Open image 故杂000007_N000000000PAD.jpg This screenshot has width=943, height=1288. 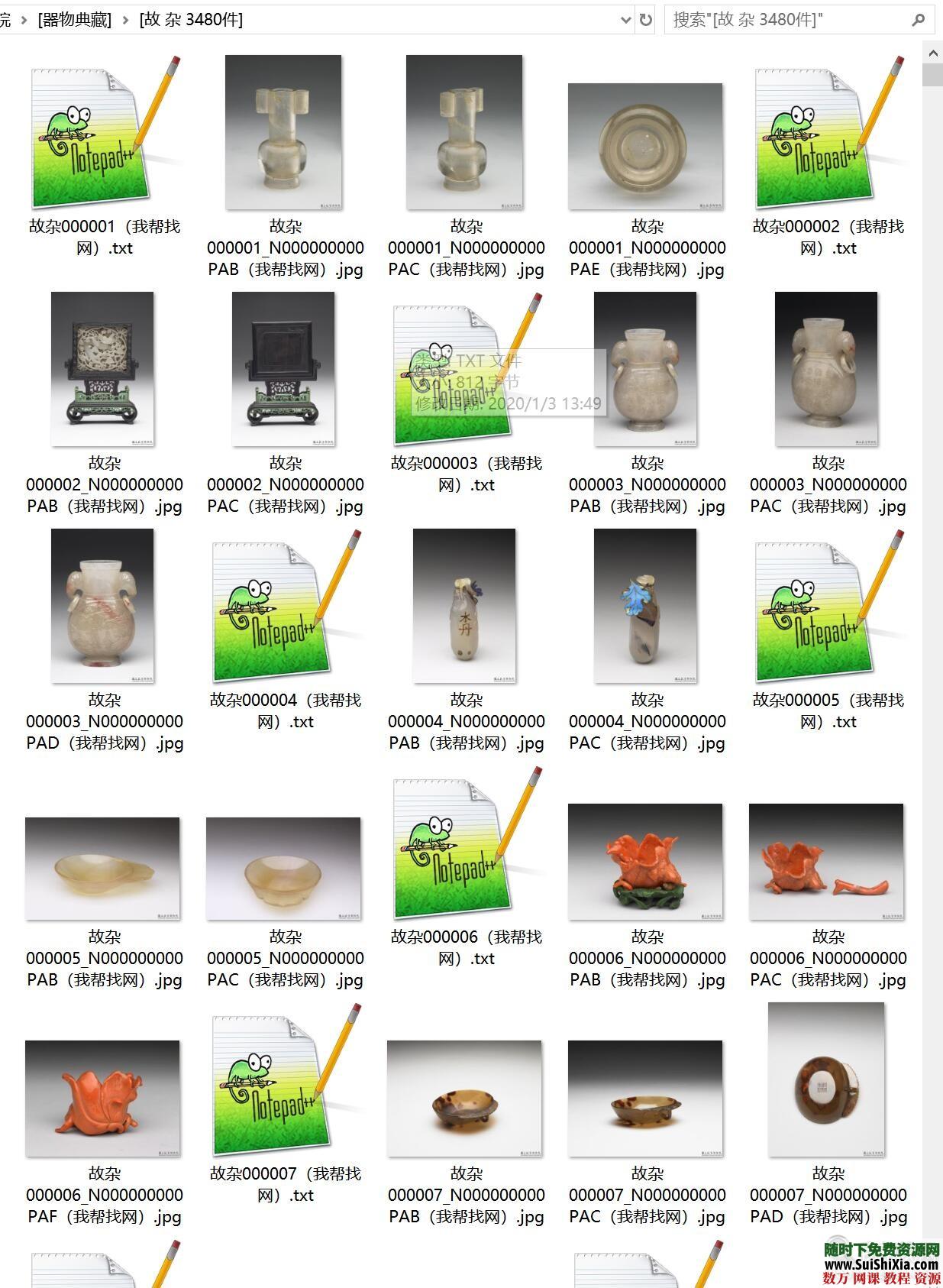pyautogui.click(x=827, y=1079)
